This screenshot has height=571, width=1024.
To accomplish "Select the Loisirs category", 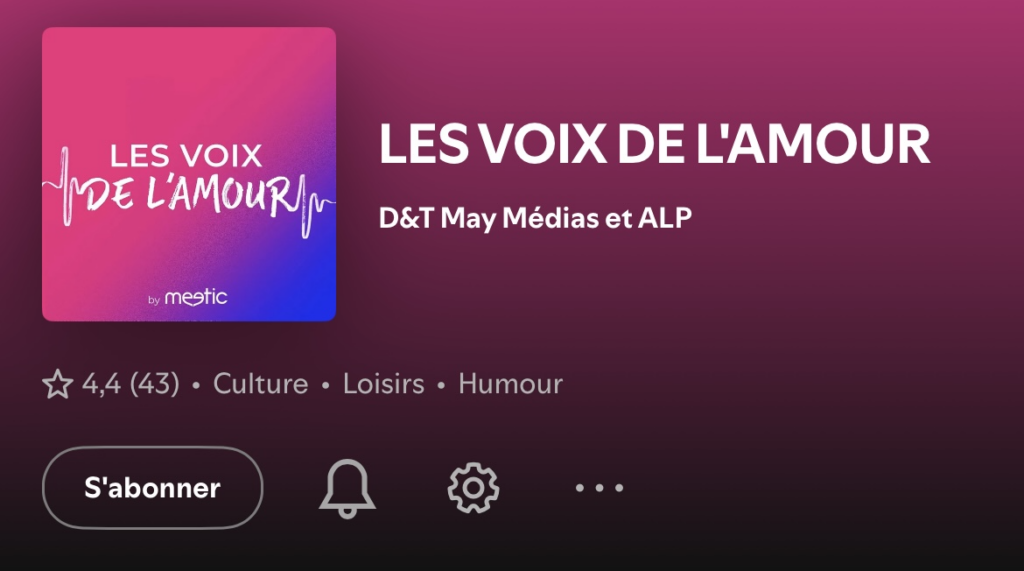I will pyautogui.click(x=383, y=384).
